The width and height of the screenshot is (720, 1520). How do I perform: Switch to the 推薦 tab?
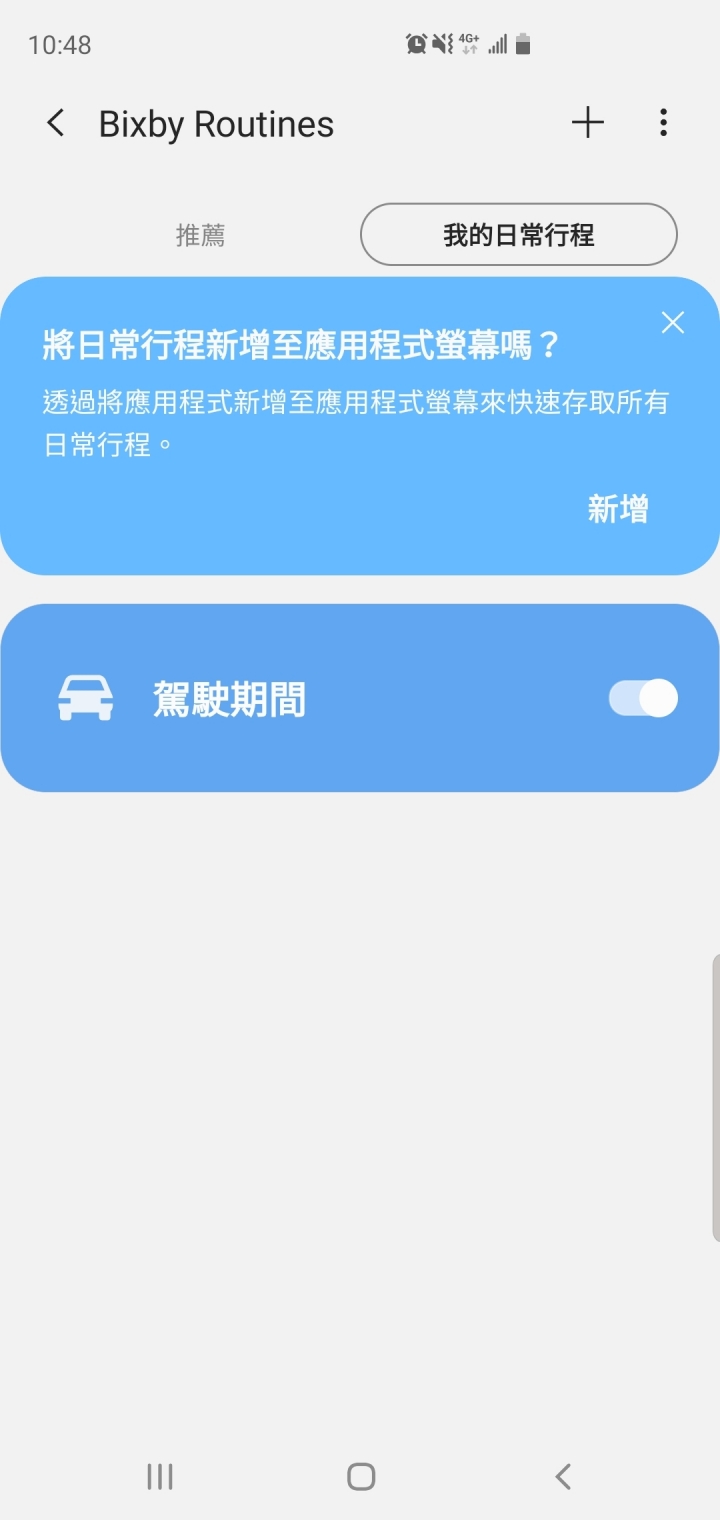pyautogui.click(x=200, y=235)
